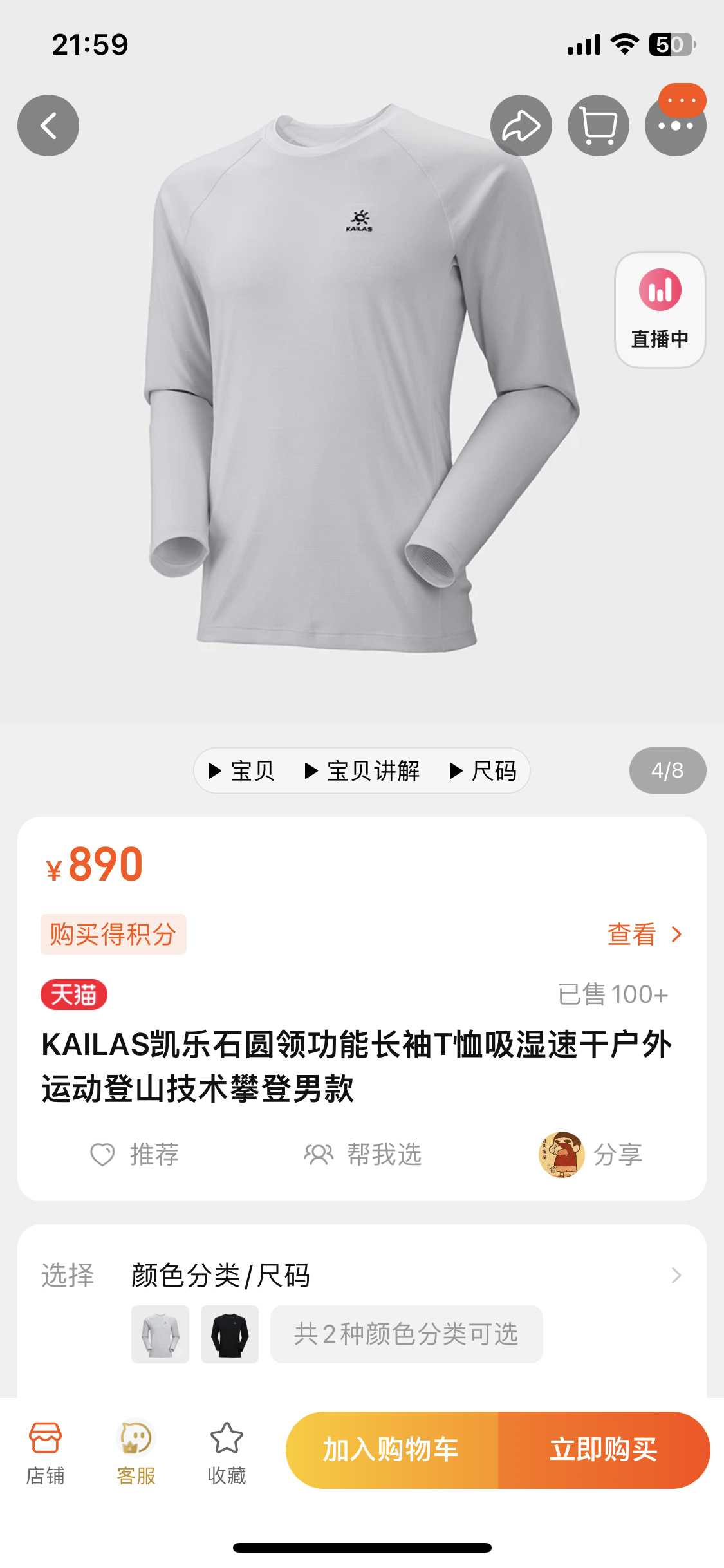View 购买得积分 details via 查看
The height and width of the screenshot is (1568, 724).
click(x=644, y=934)
